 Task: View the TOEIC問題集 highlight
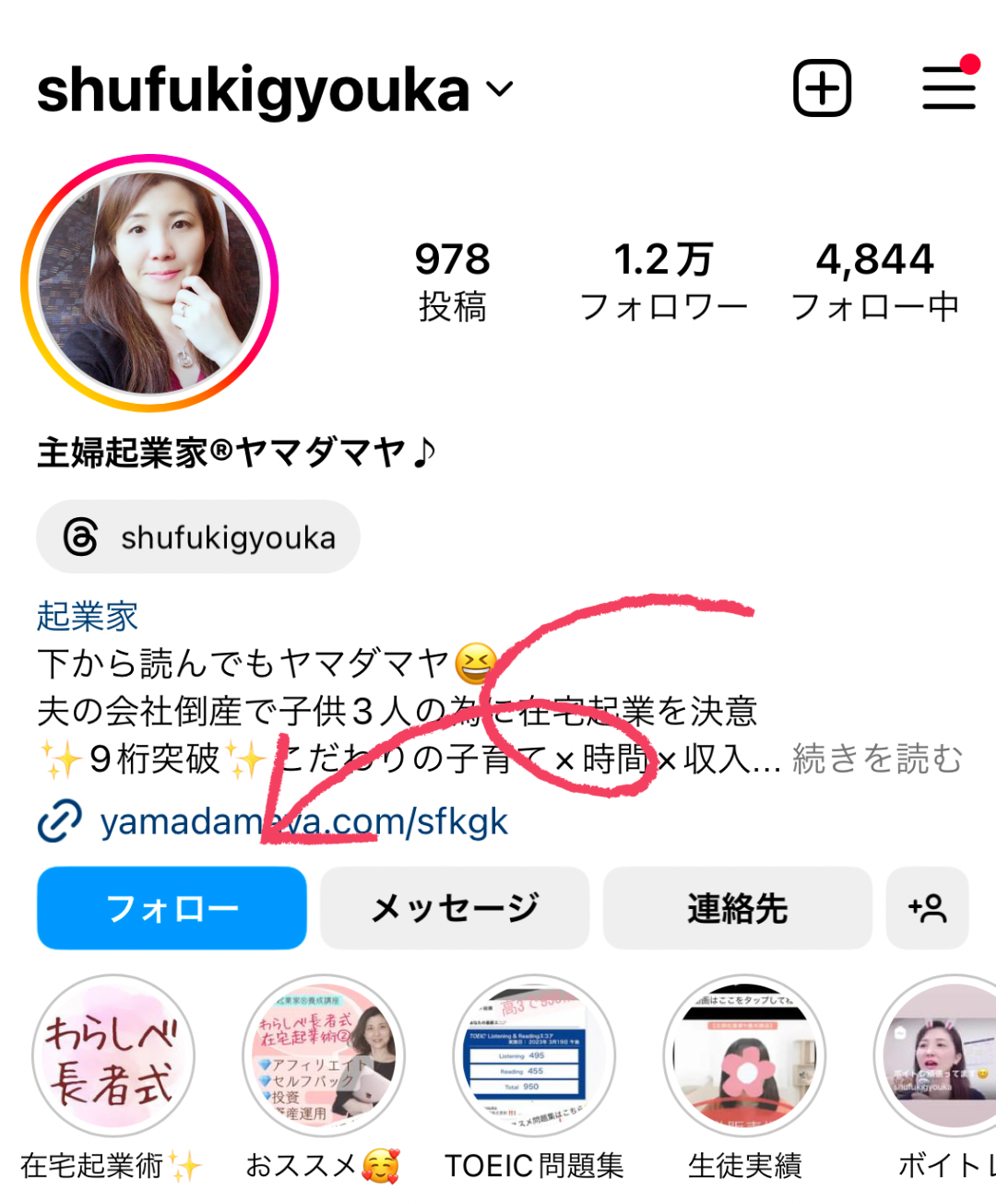click(x=534, y=1056)
